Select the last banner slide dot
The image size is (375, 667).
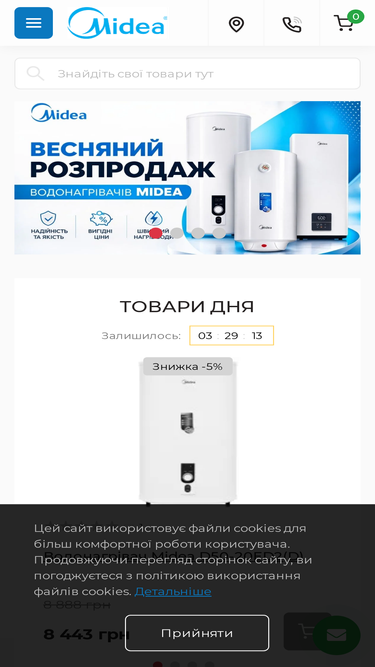tap(219, 233)
